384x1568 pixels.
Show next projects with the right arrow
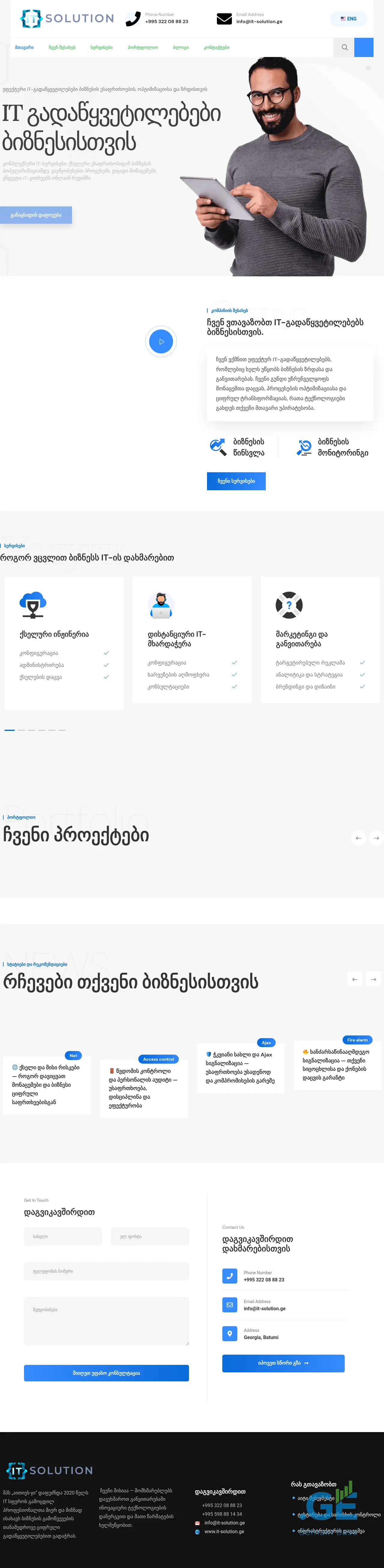376,838
